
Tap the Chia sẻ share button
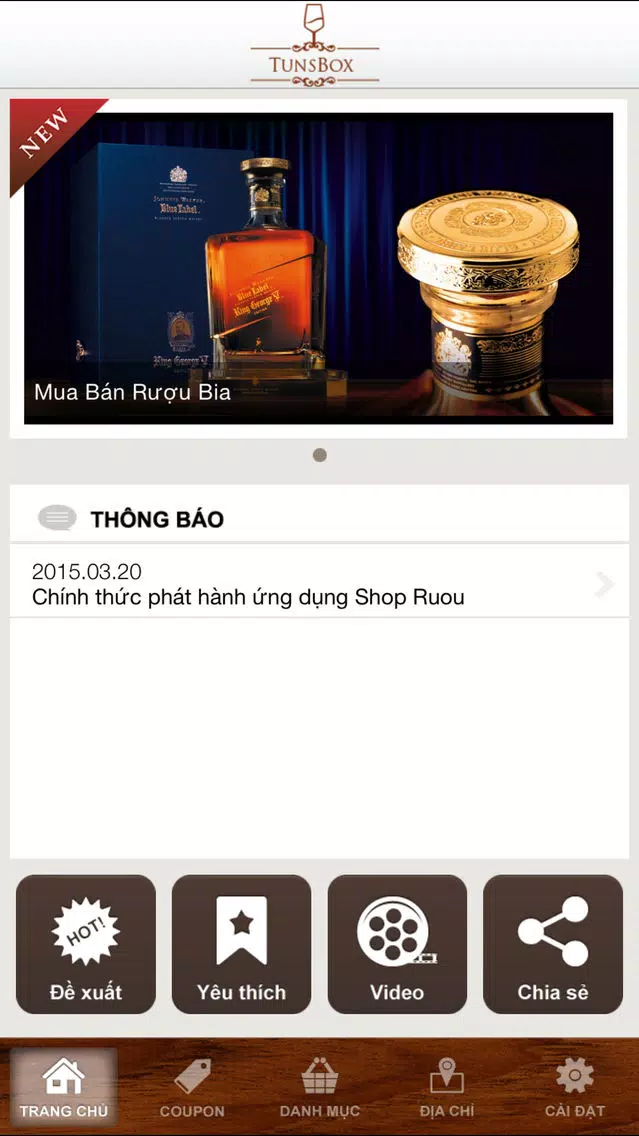pyautogui.click(x=553, y=944)
